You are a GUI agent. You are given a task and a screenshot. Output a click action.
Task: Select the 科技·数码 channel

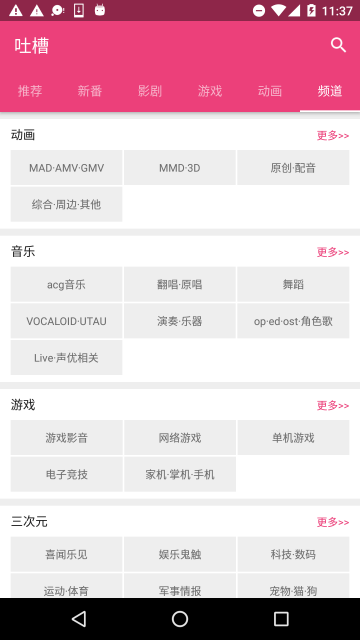coord(293,554)
